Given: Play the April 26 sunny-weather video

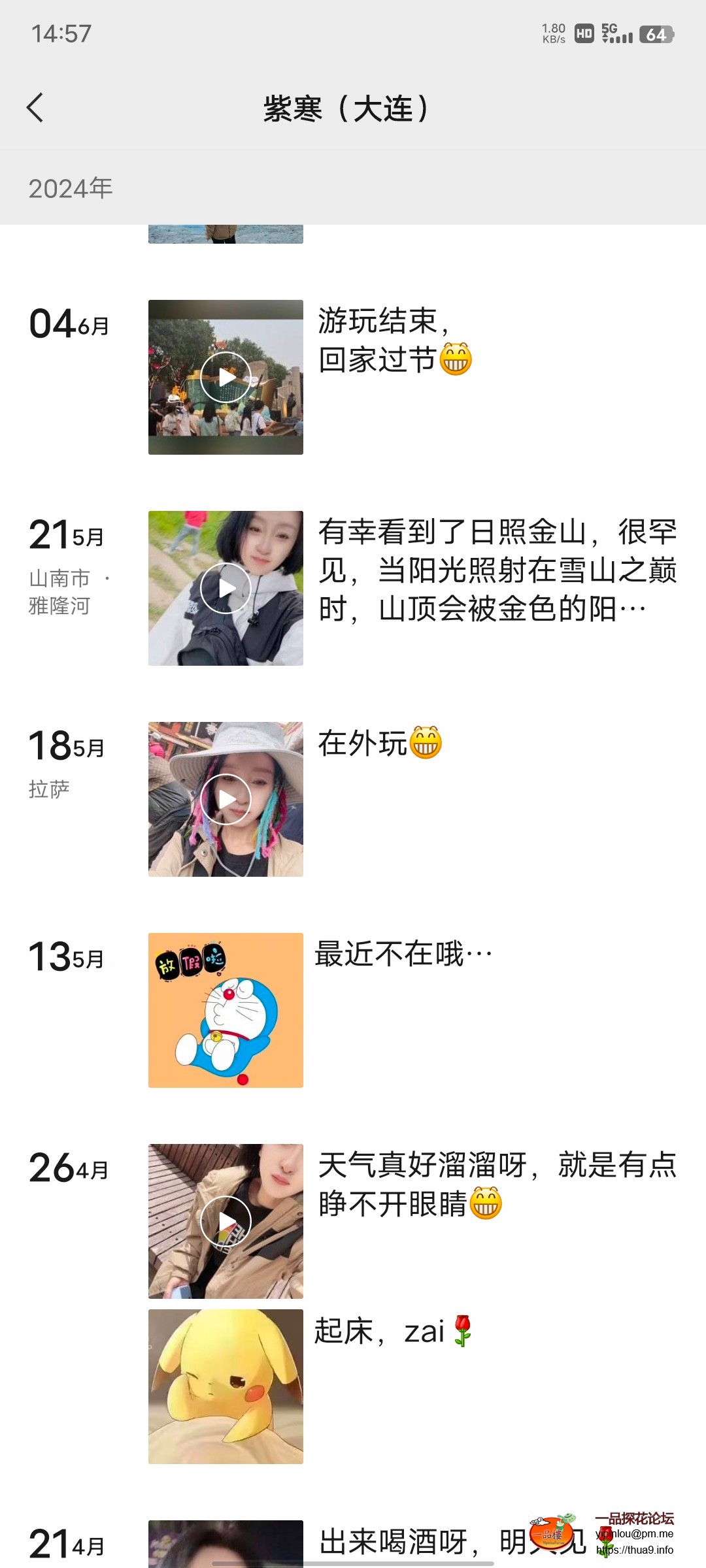Looking at the screenshot, I should pos(226,1221).
